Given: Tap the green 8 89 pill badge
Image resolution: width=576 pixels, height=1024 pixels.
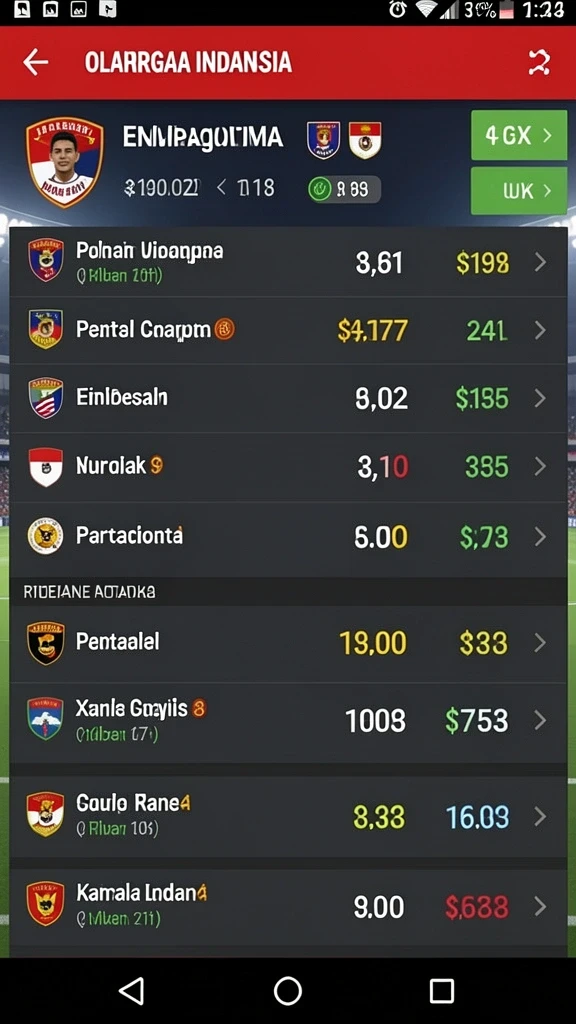Looking at the screenshot, I should pos(344,189).
